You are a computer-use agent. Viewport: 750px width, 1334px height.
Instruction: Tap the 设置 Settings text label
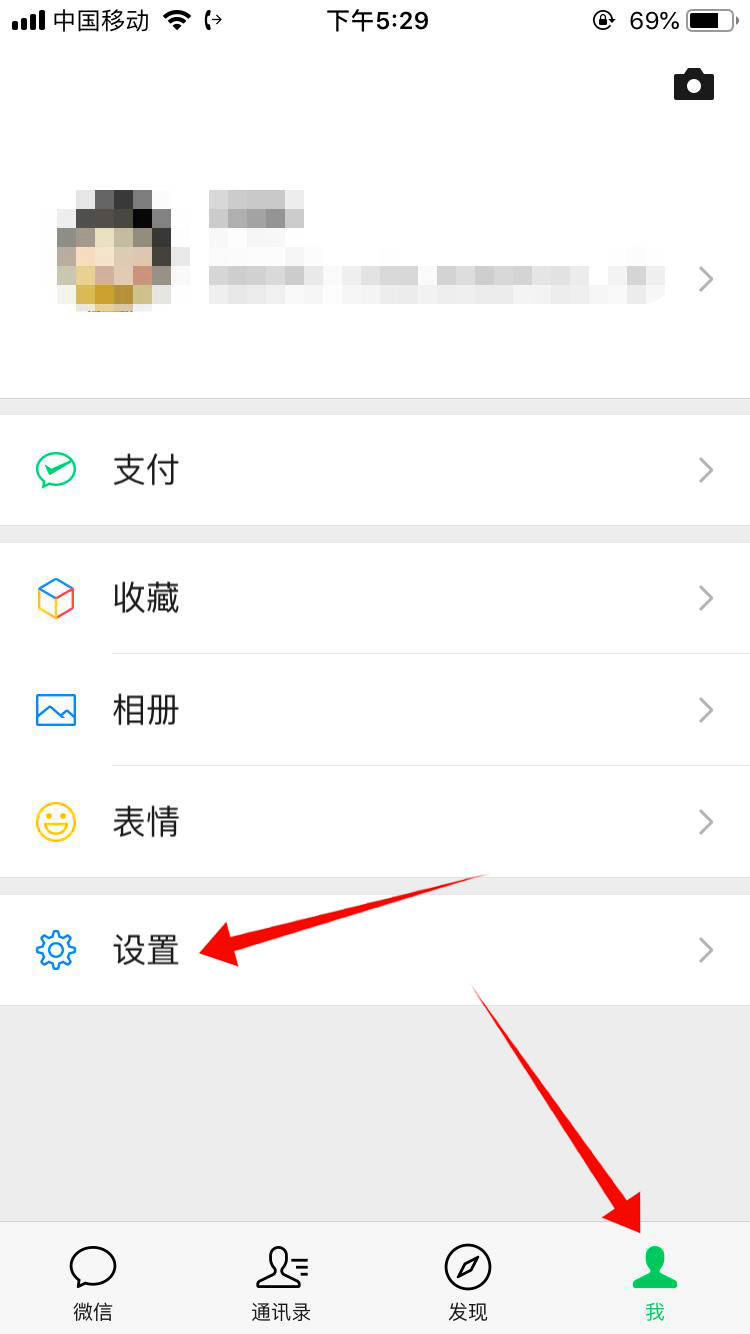click(146, 950)
